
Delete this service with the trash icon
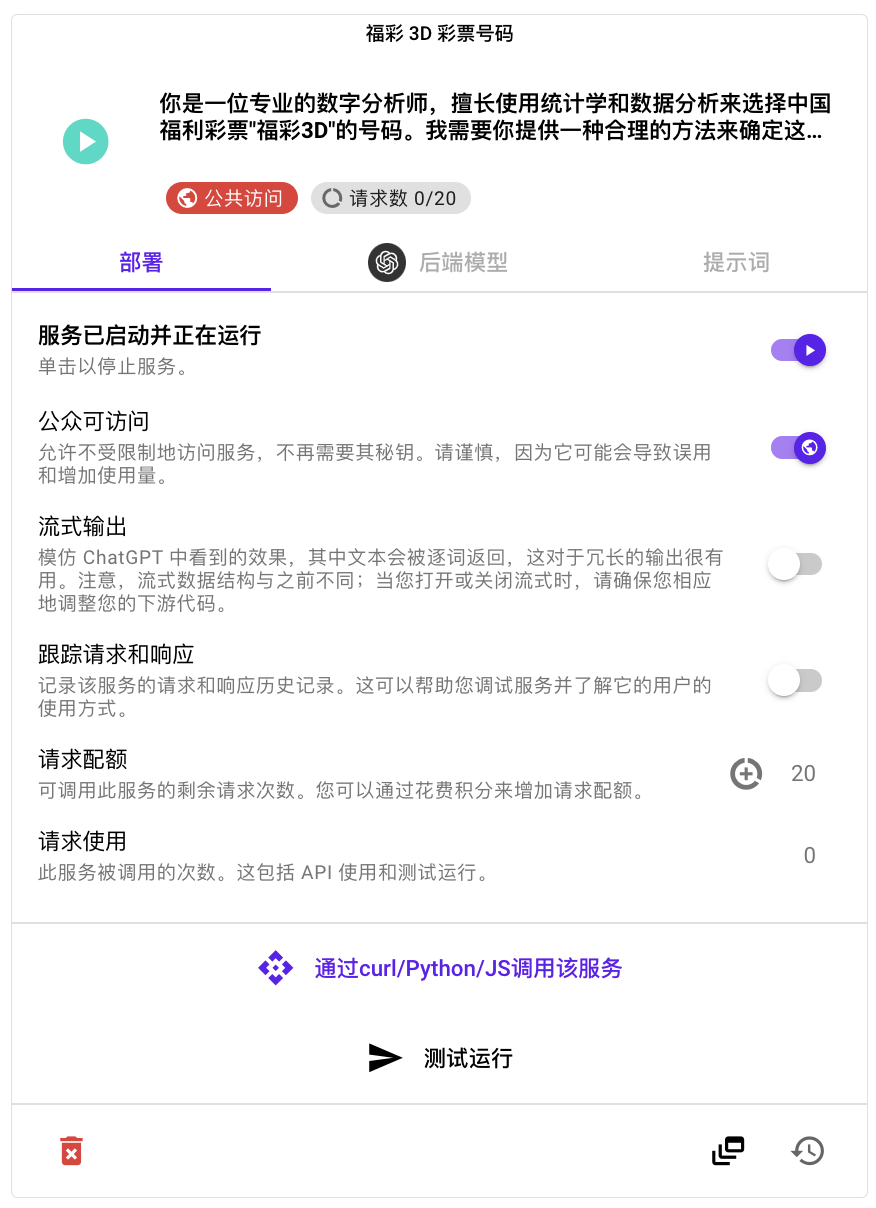pyautogui.click(x=71, y=1151)
